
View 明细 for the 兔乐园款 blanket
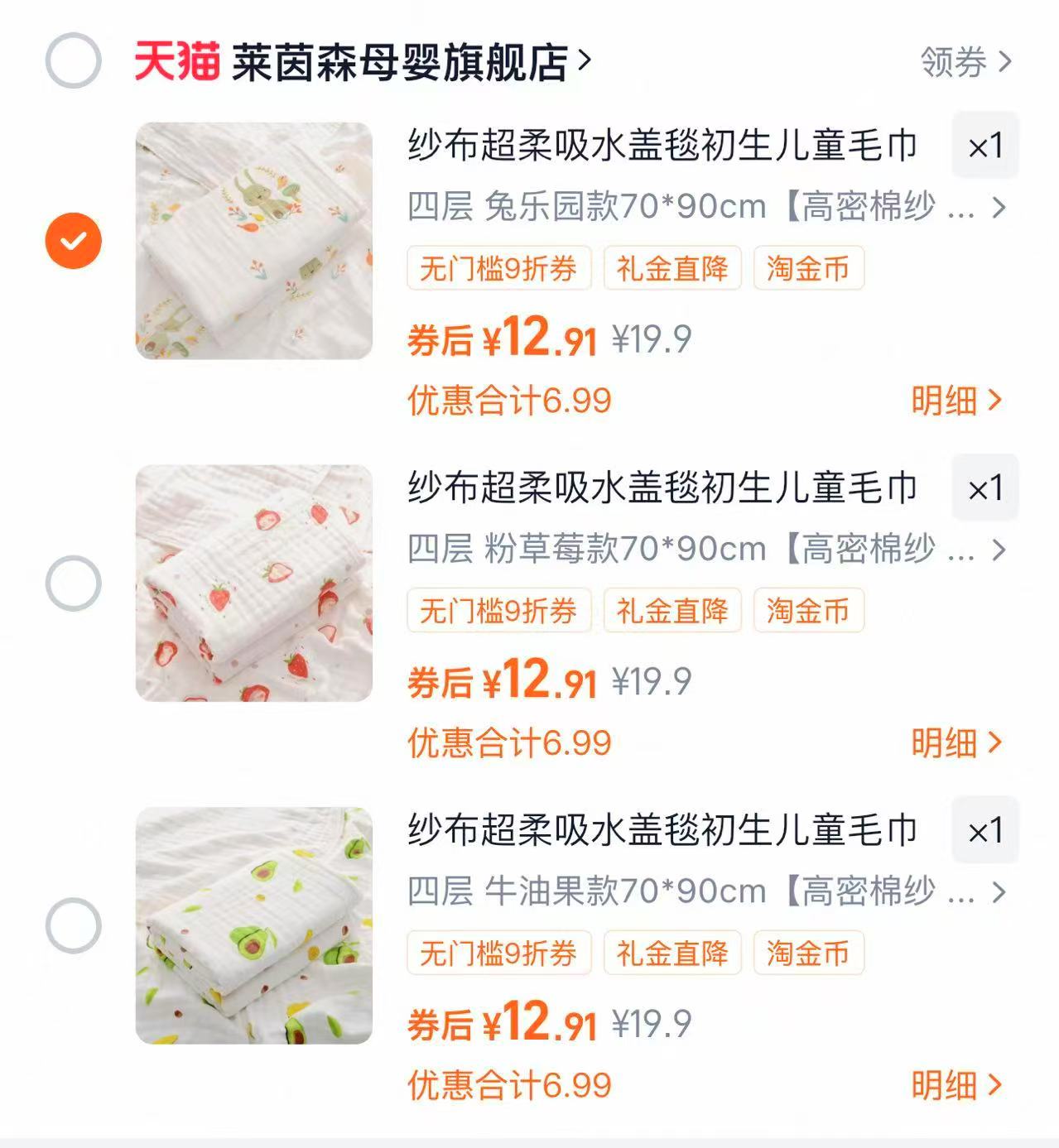click(956, 401)
